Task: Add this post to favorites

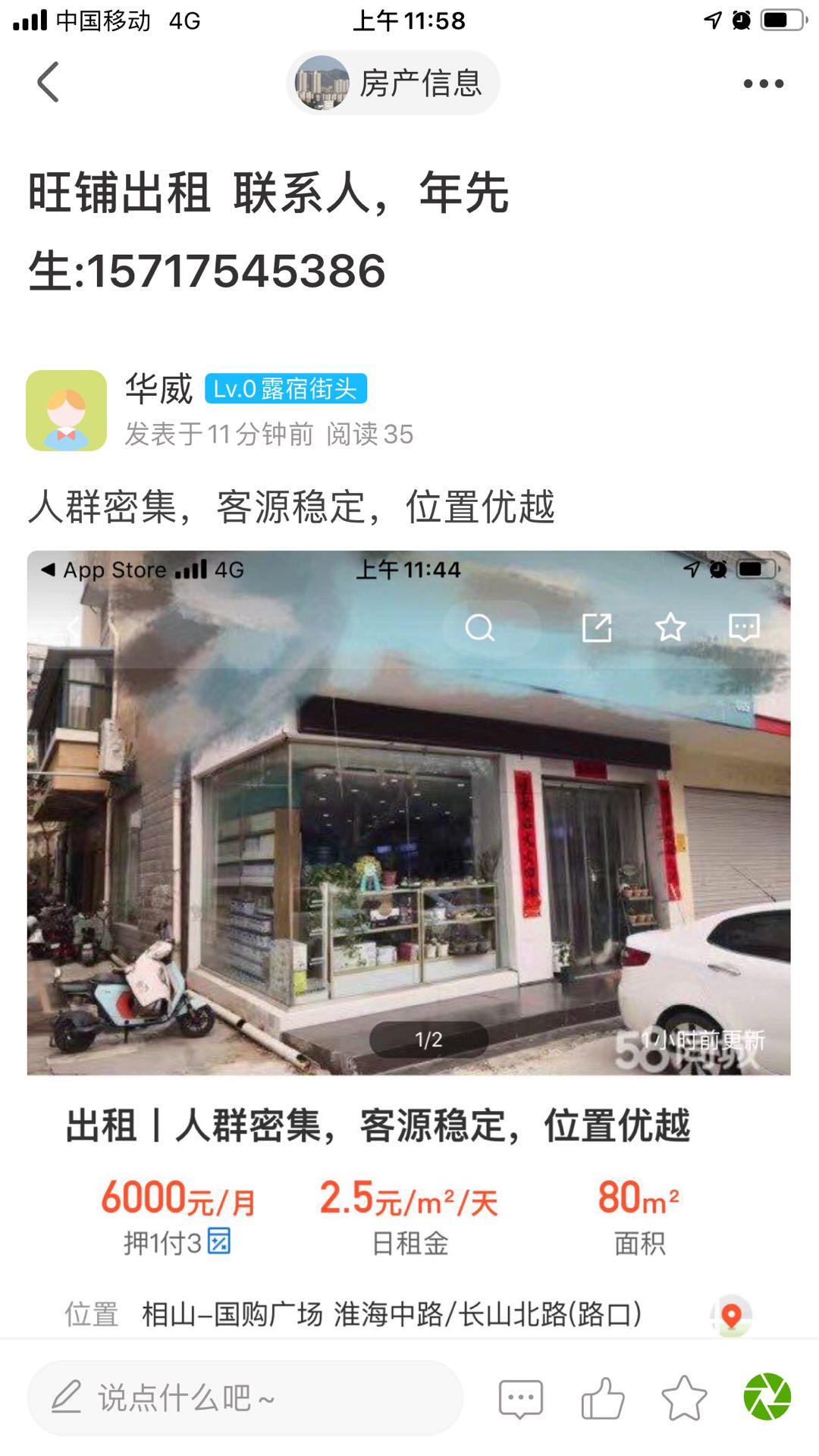Action: (684, 1398)
